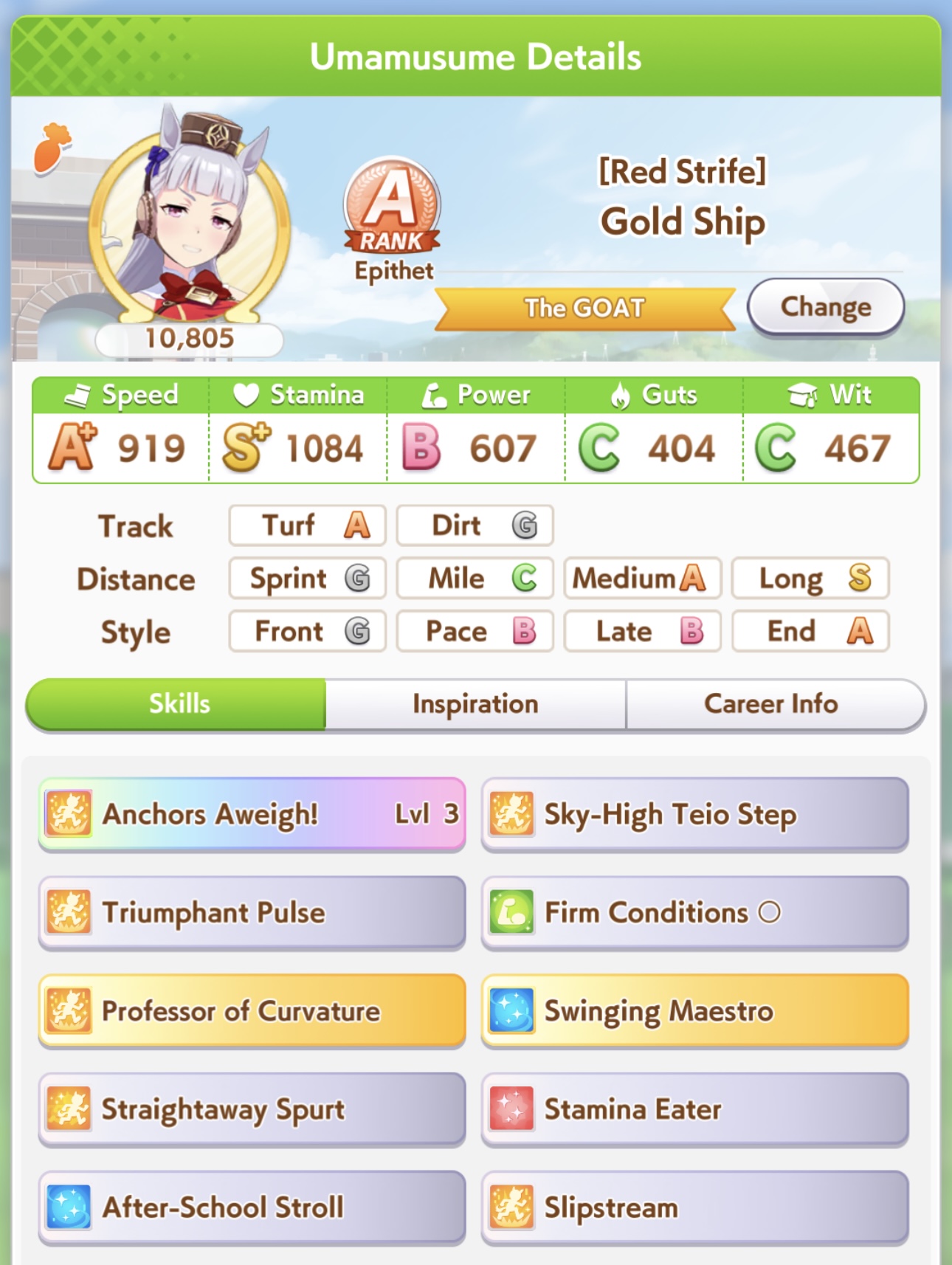
Task: View the Swinging Maestro skill info
Action: (x=694, y=1010)
